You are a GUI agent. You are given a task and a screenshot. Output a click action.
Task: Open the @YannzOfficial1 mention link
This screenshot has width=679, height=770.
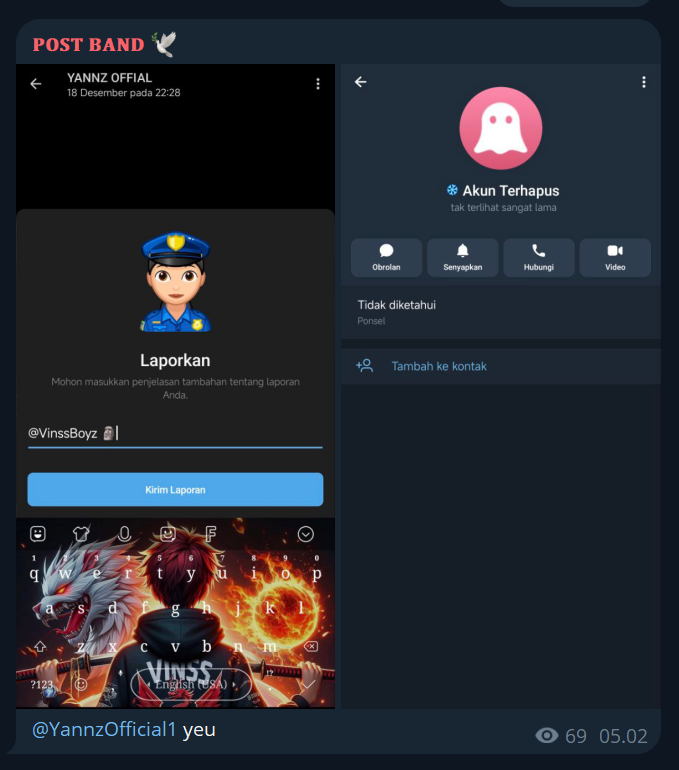(104, 730)
